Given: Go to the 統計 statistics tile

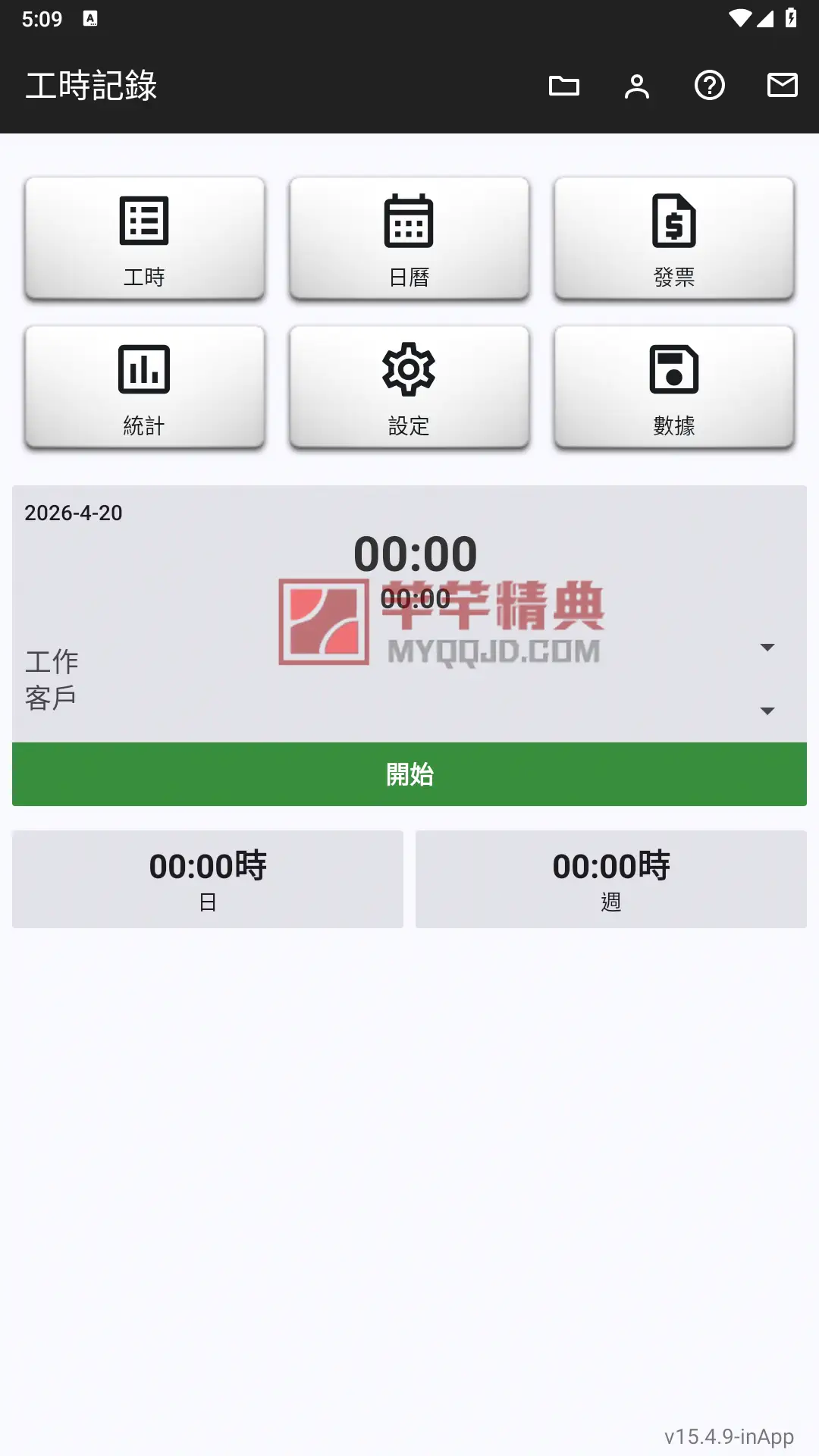Looking at the screenshot, I should tap(144, 388).
